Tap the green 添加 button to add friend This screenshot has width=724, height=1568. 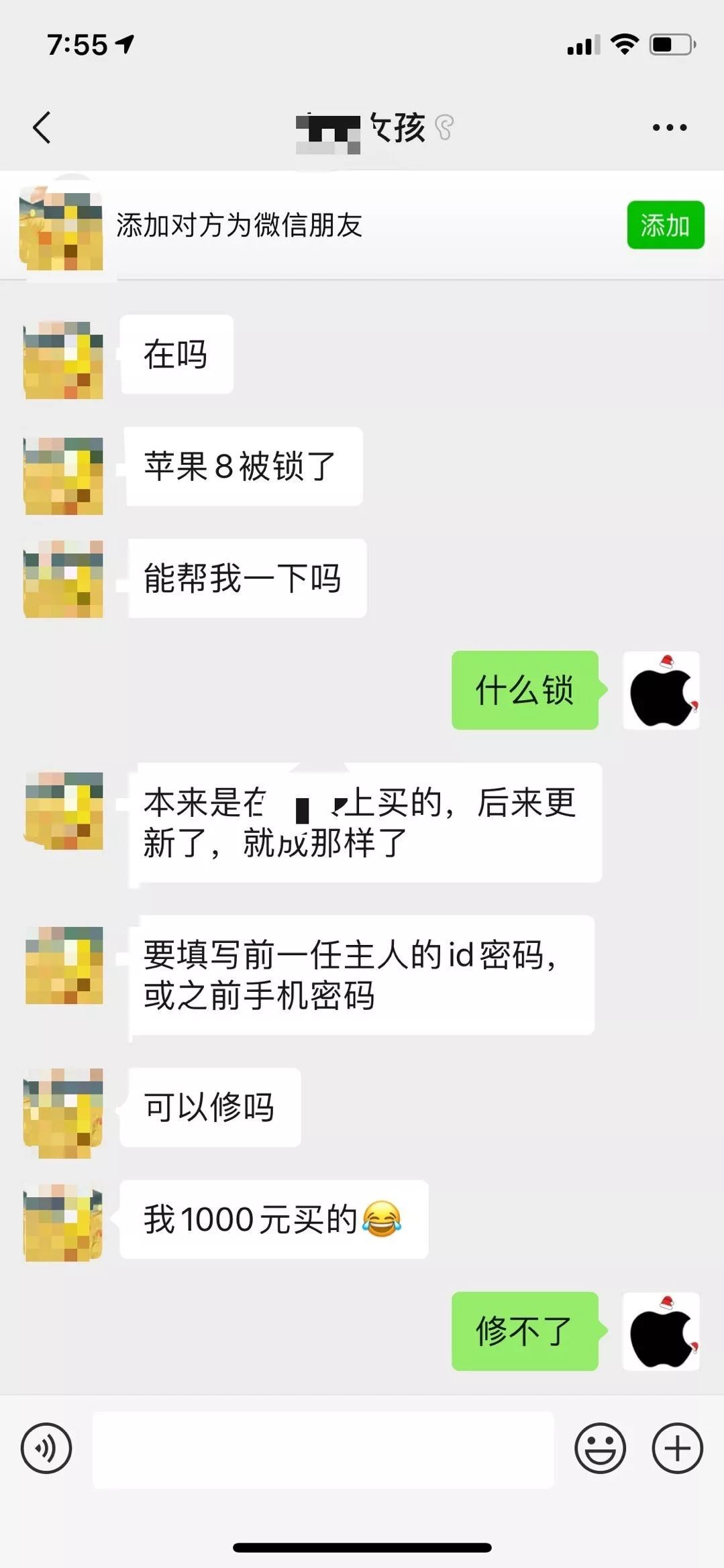(x=665, y=225)
